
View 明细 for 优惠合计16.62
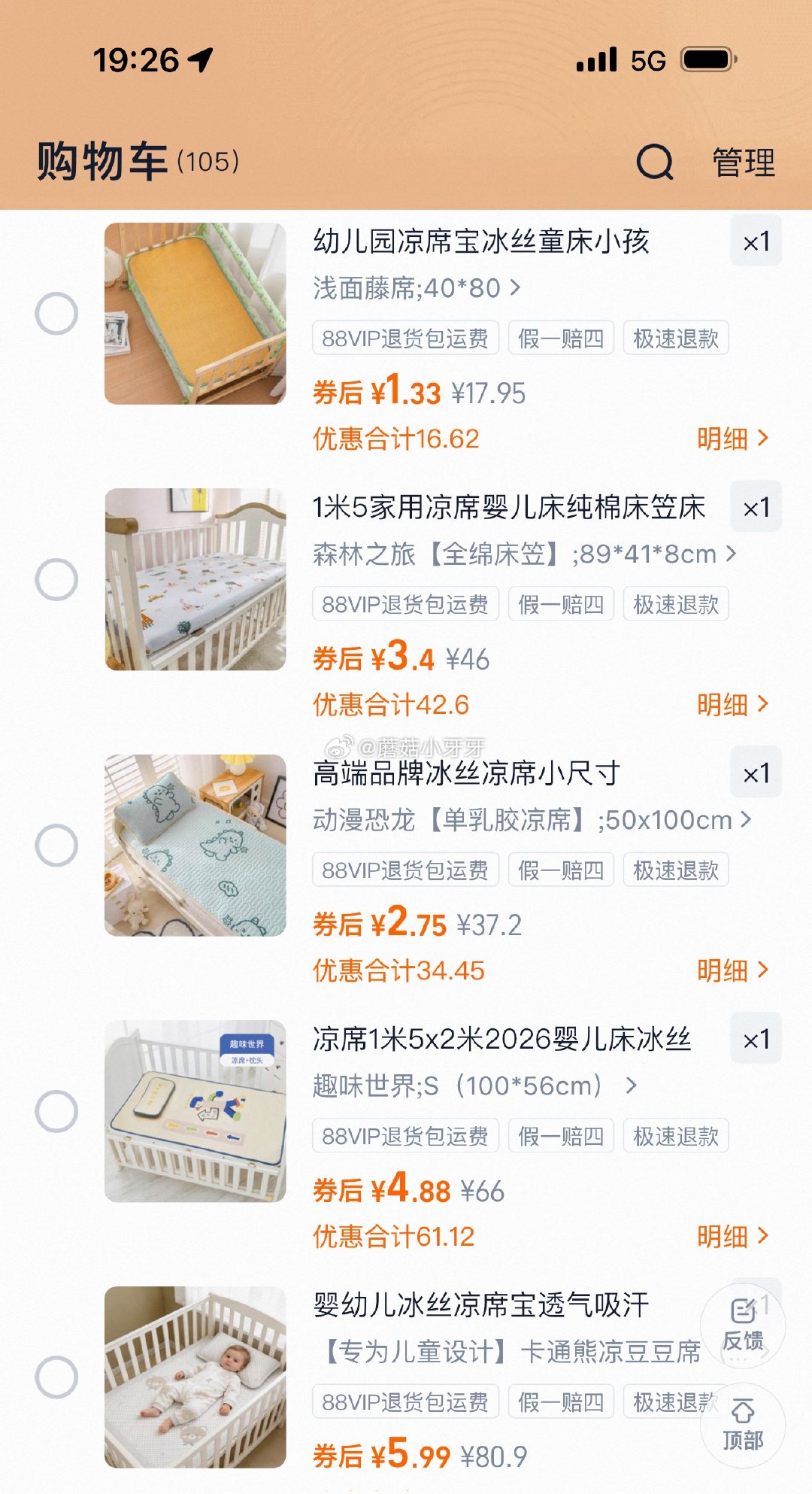tap(732, 439)
